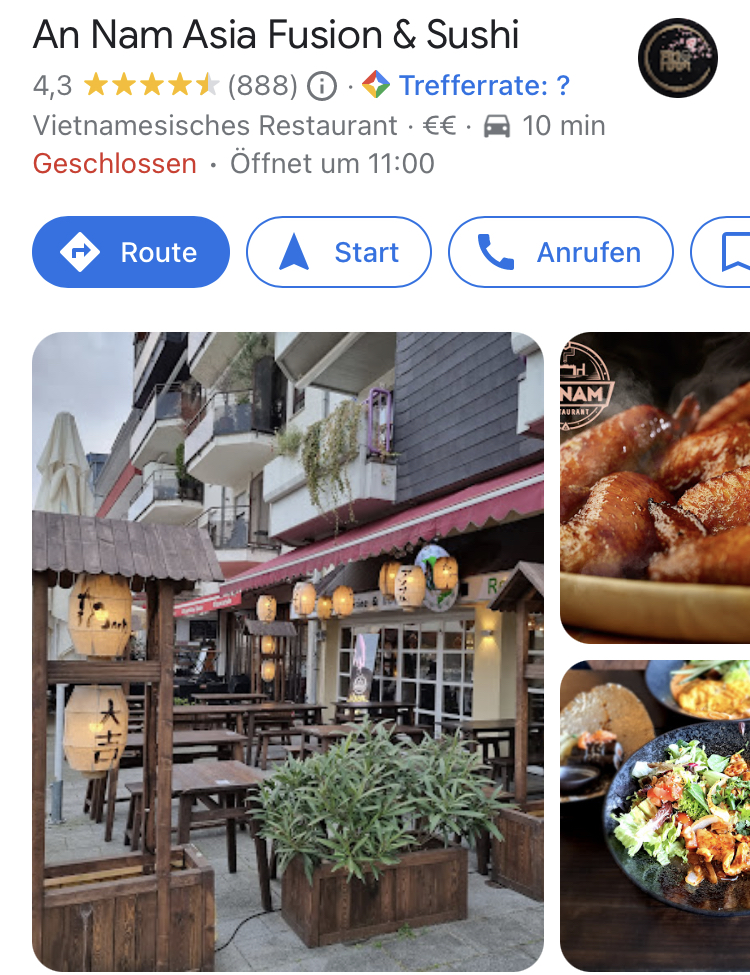Image resolution: width=750 pixels, height=975 pixels.
Task: Tap the restaurant's round profile picture
Action: pos(677,58)
